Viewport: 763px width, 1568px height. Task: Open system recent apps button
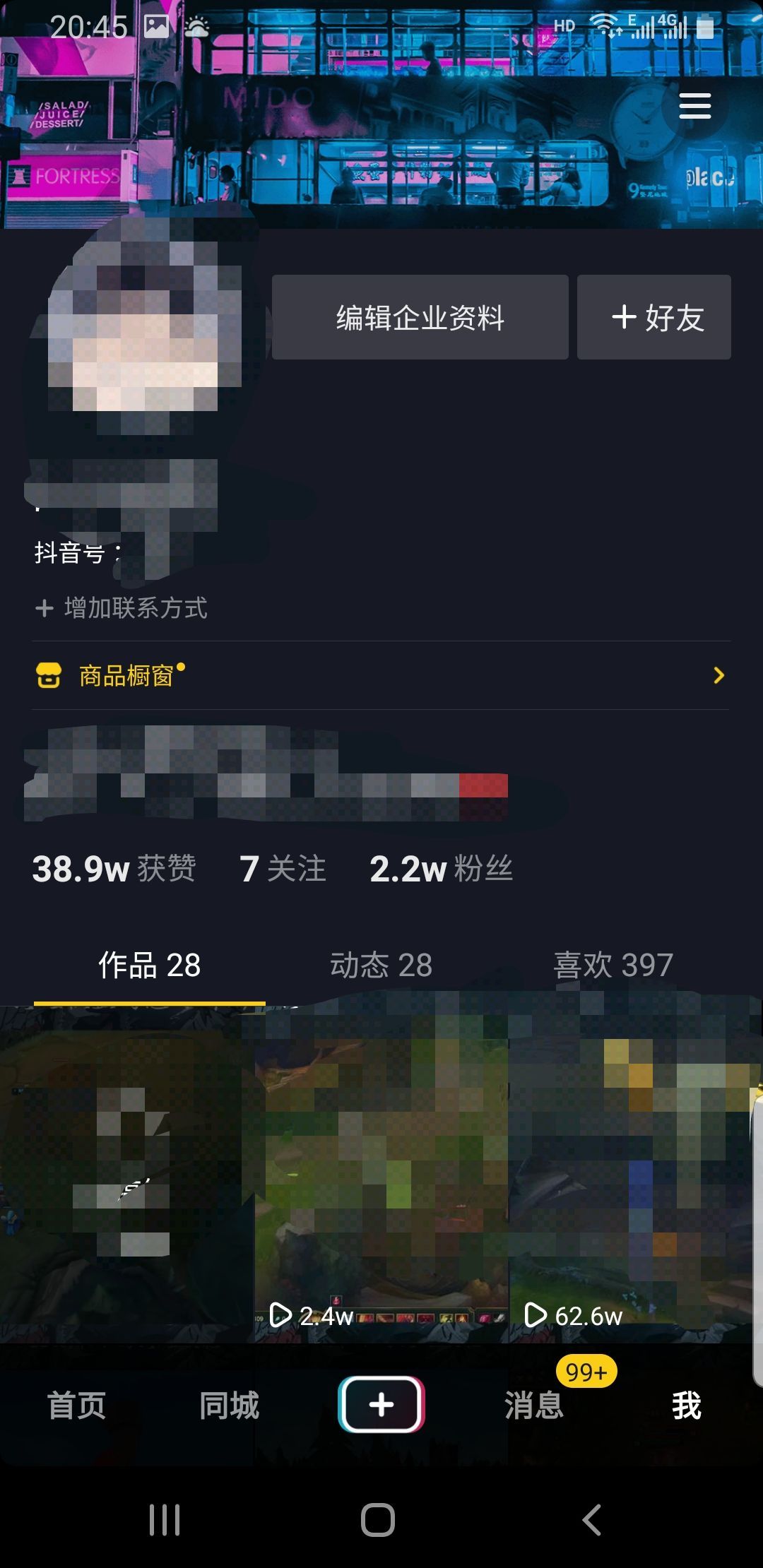pyautogui.click(x=165, y=1519)
